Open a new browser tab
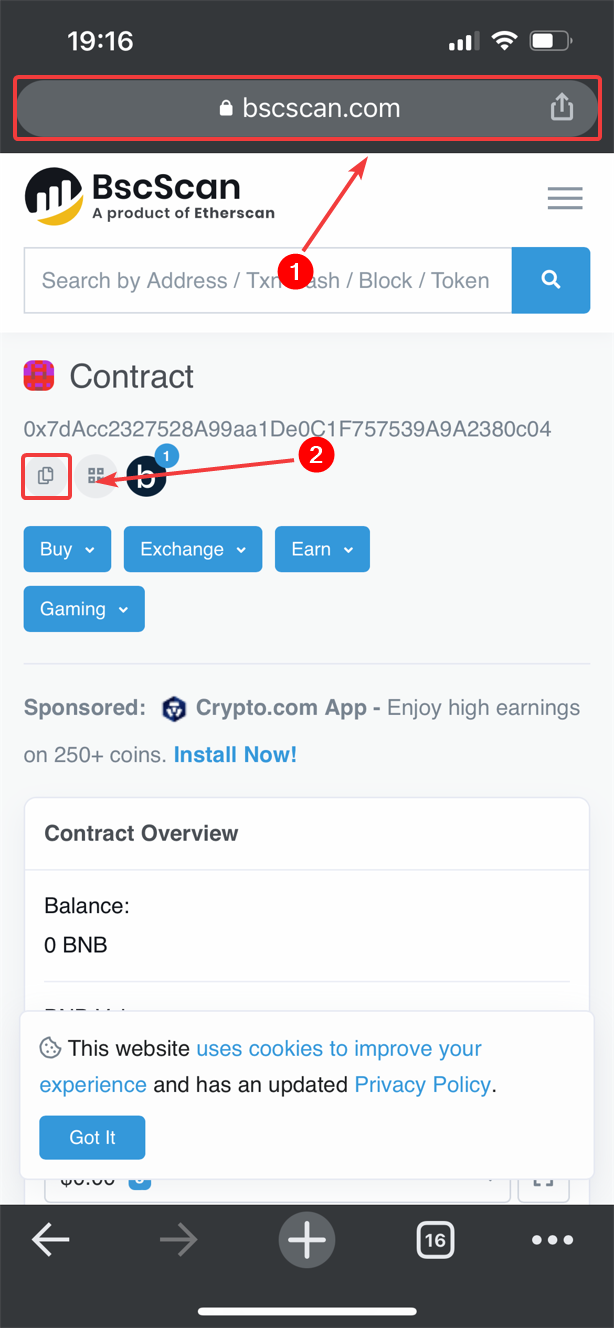This screenshot has width=614, height=1328. click(307, 1241)
